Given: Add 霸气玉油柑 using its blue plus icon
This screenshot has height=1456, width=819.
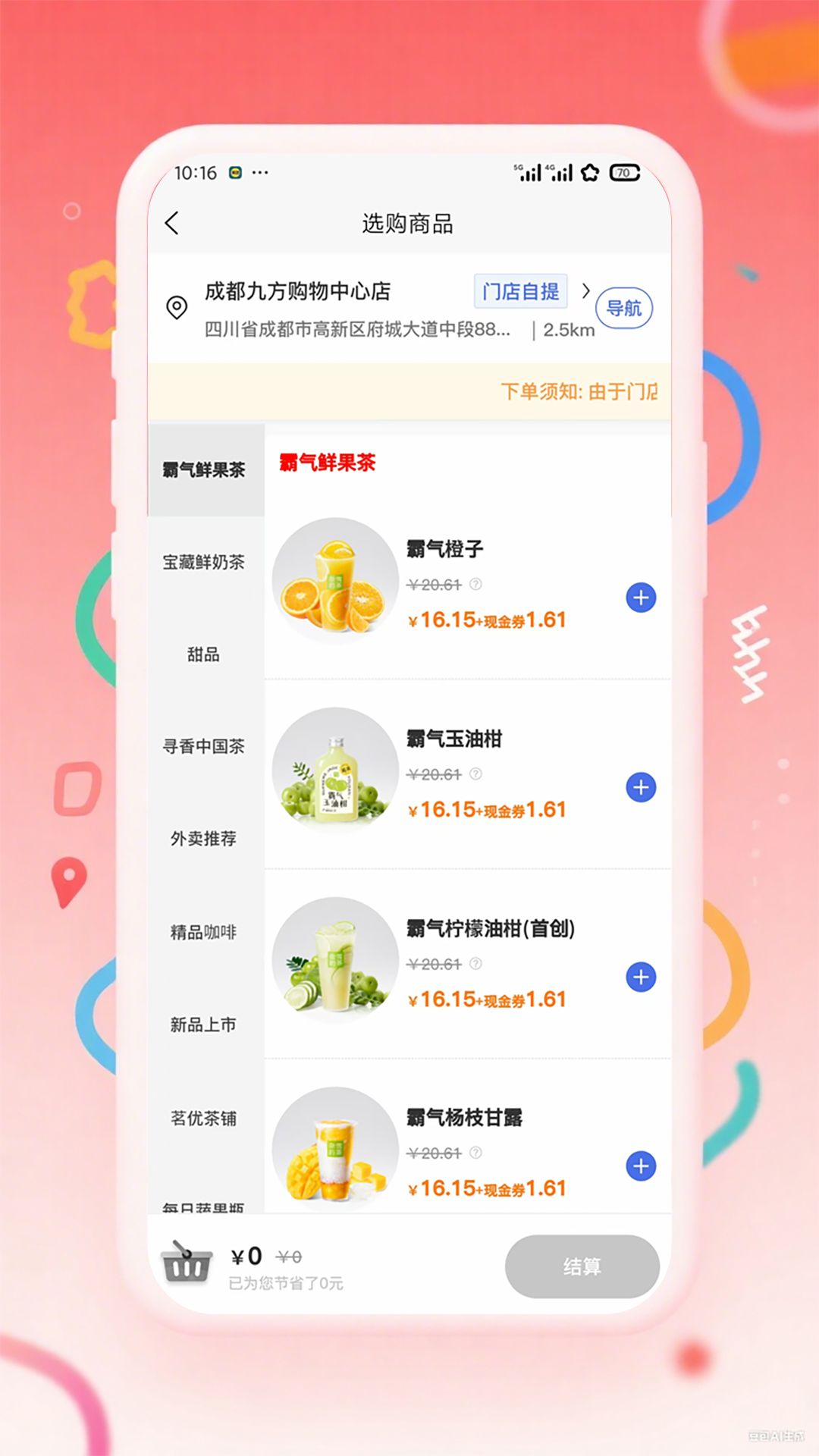Looking at the screenshot, I should pos(641,788).
